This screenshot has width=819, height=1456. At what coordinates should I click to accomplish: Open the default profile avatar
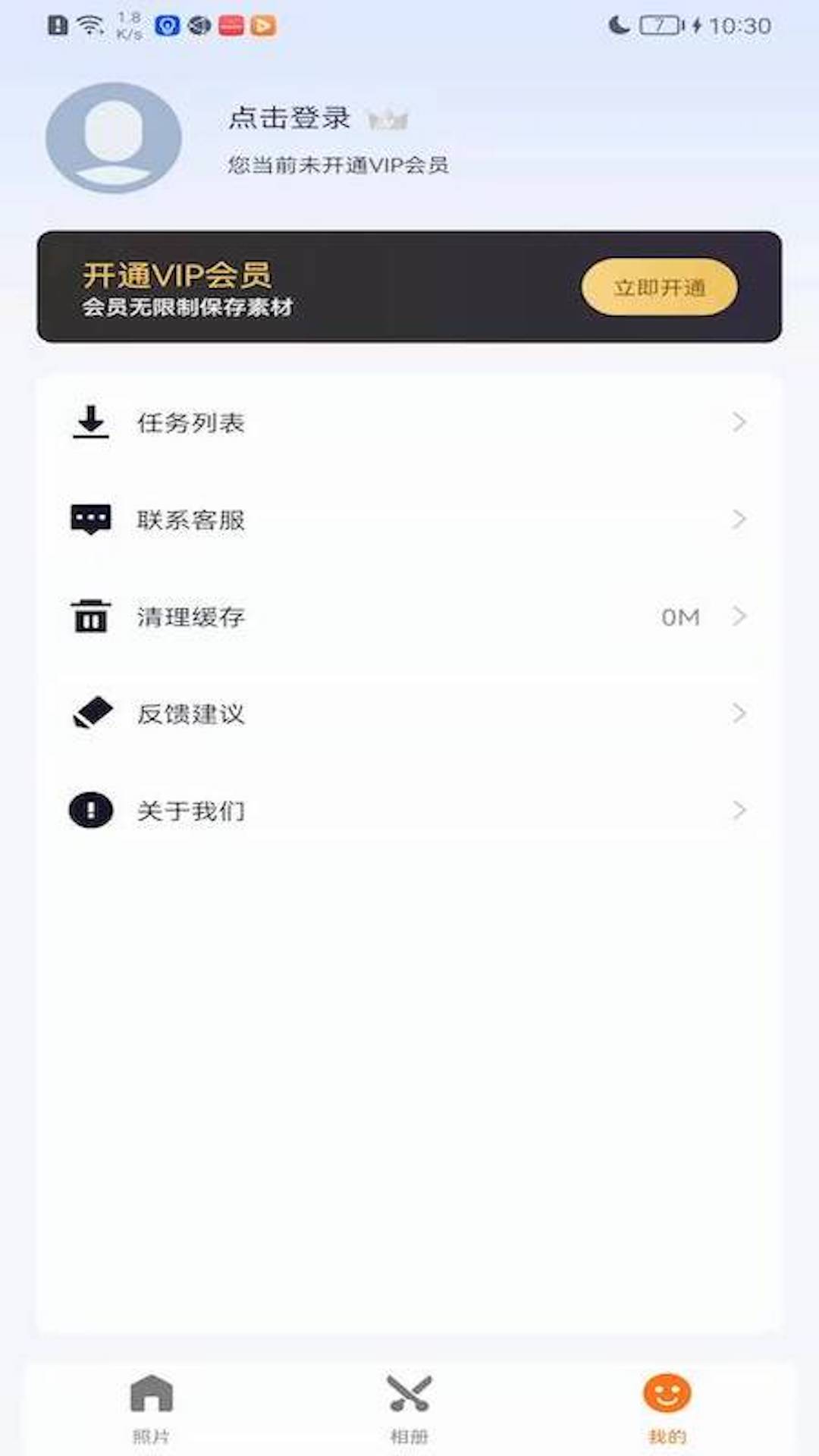pos(114,137)
